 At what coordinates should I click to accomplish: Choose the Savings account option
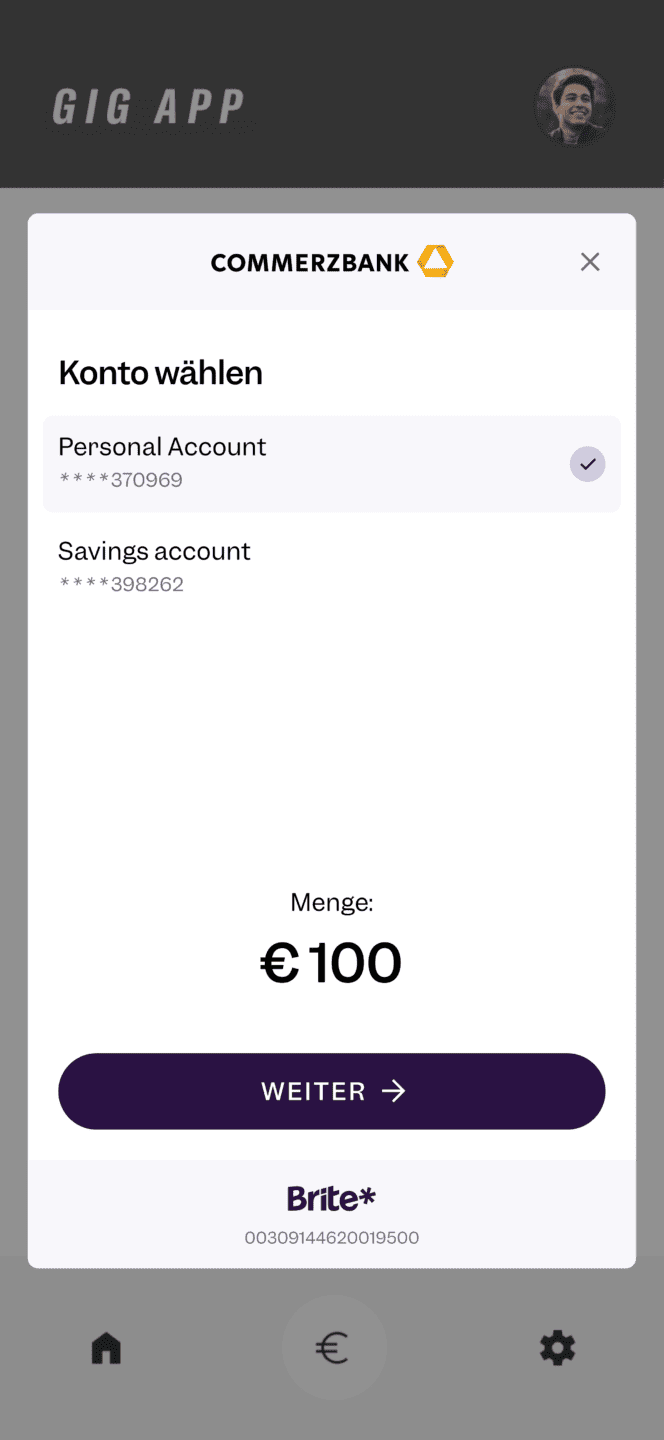(x=332, y=567)
